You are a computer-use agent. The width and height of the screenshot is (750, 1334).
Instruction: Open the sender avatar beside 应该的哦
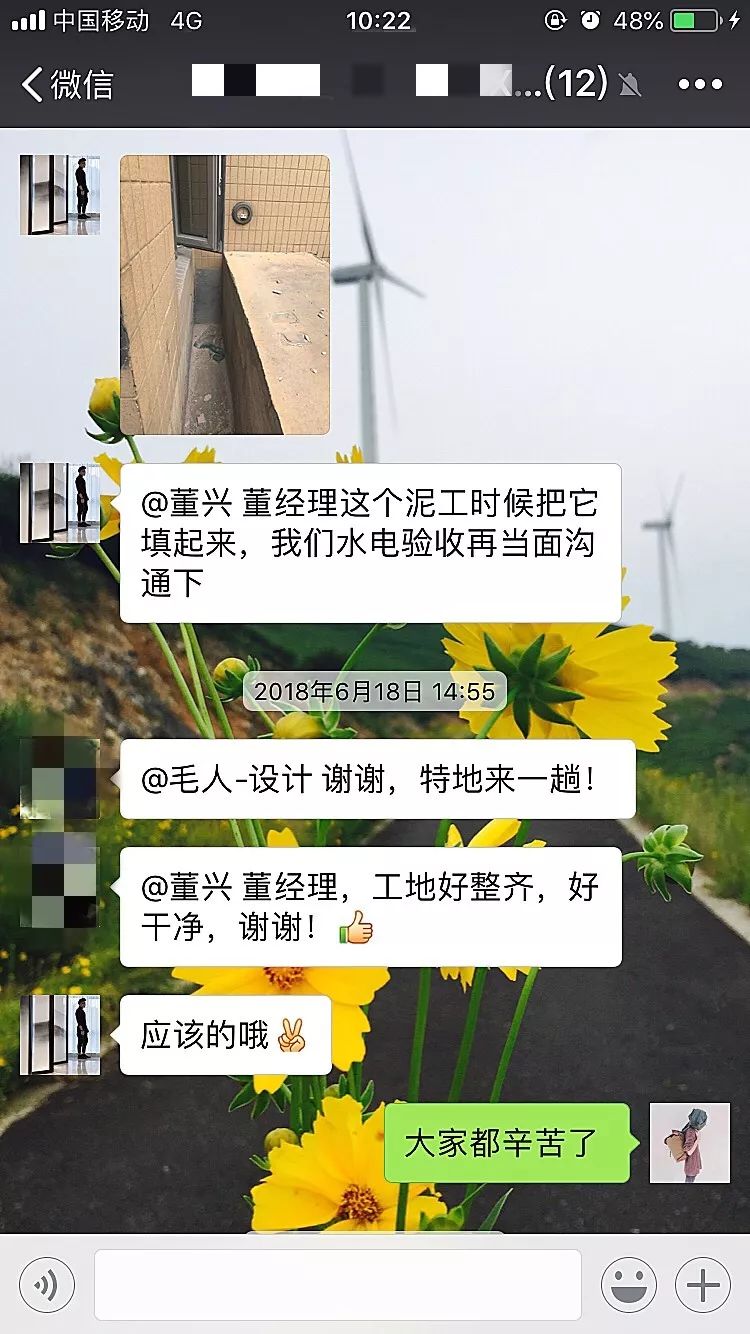point(60,1035)
